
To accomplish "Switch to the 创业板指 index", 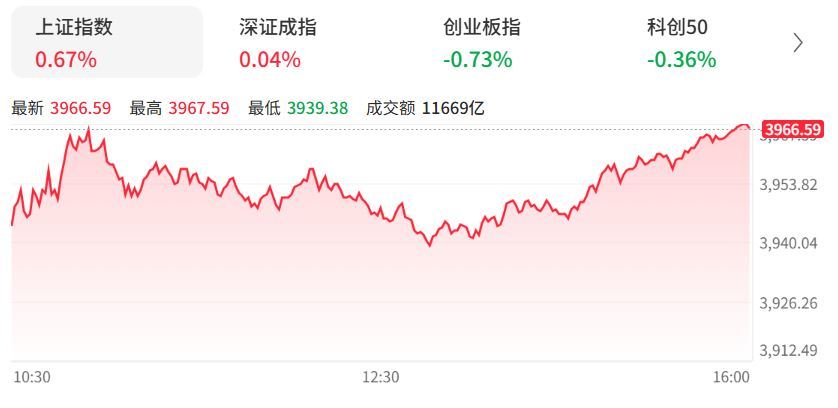I will 481,42.
